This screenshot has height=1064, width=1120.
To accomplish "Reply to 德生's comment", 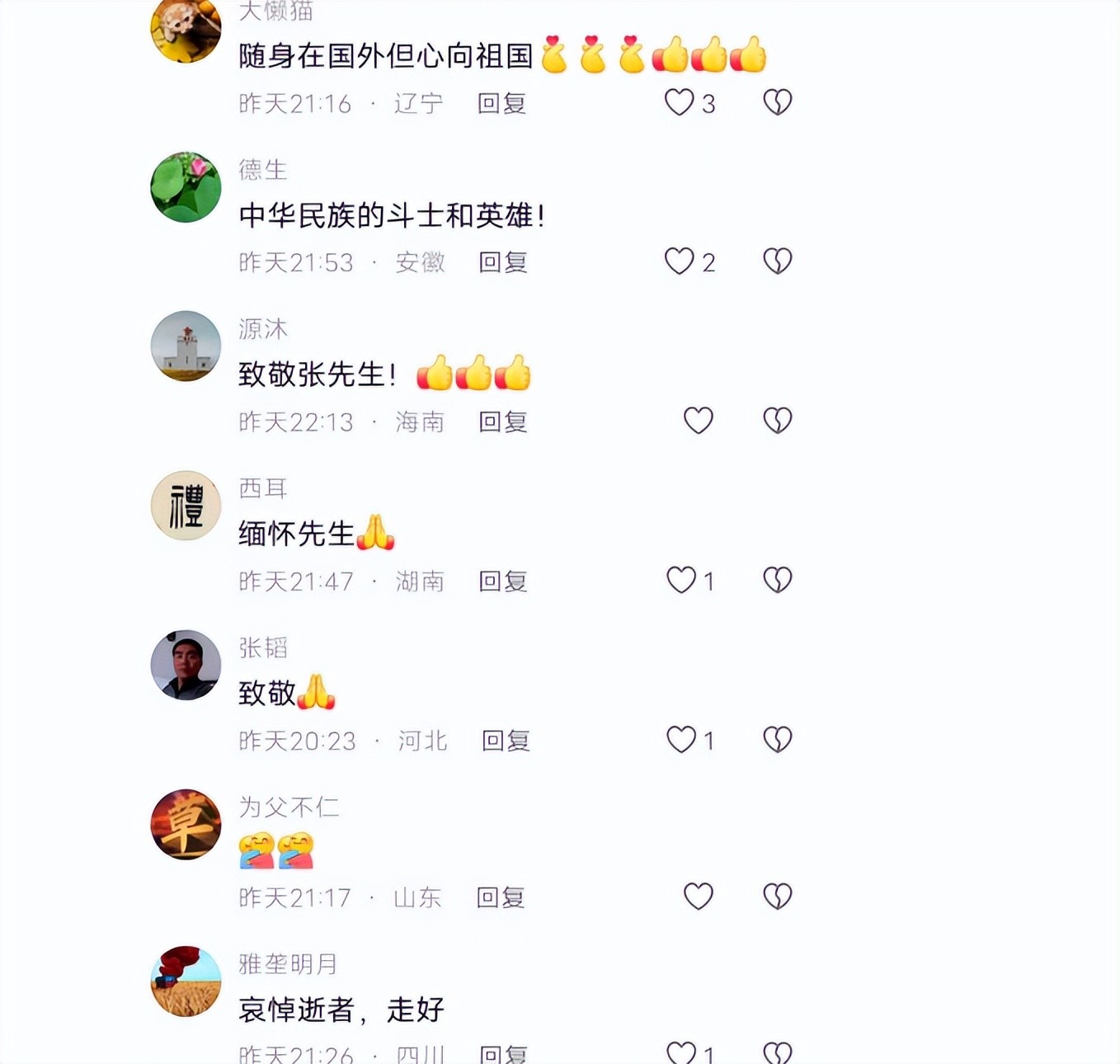I will pyautogui.click(x=502, y=262).
